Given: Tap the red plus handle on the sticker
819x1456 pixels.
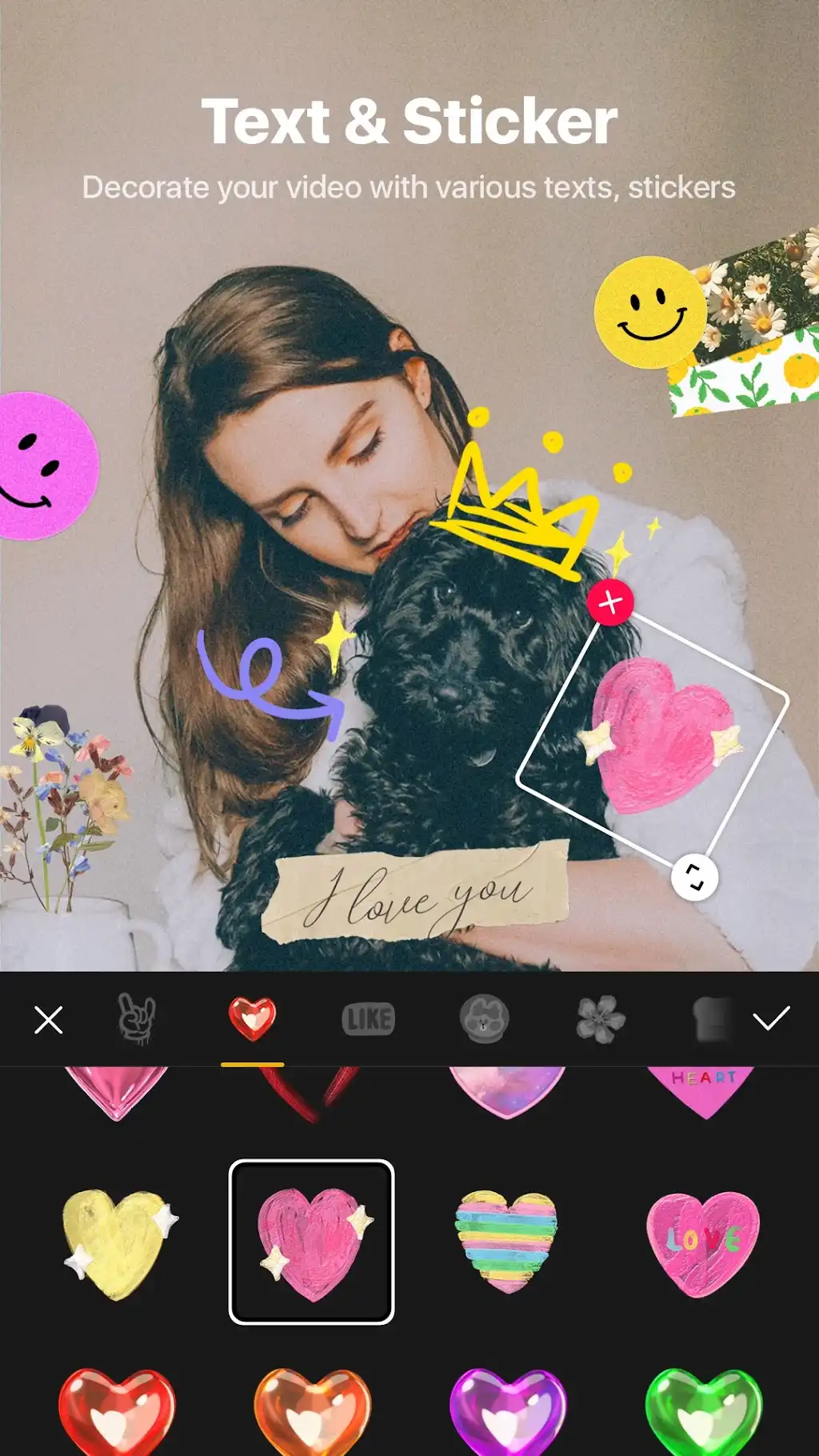Looking at the screenshot, I should (x=610, y=602).
